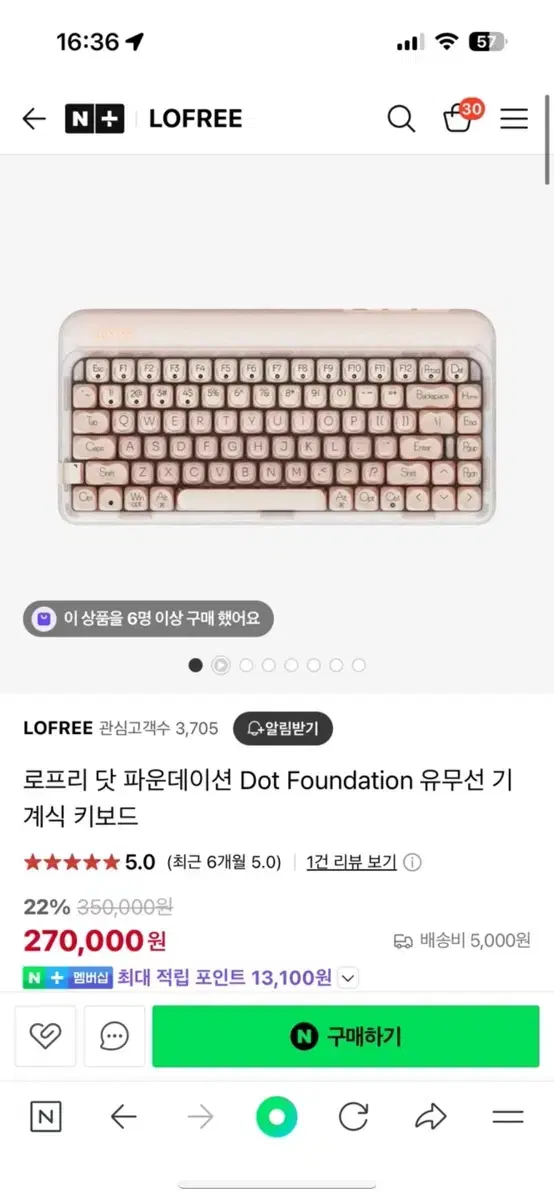Open the shopping cart with 30 items

(460, 117)
